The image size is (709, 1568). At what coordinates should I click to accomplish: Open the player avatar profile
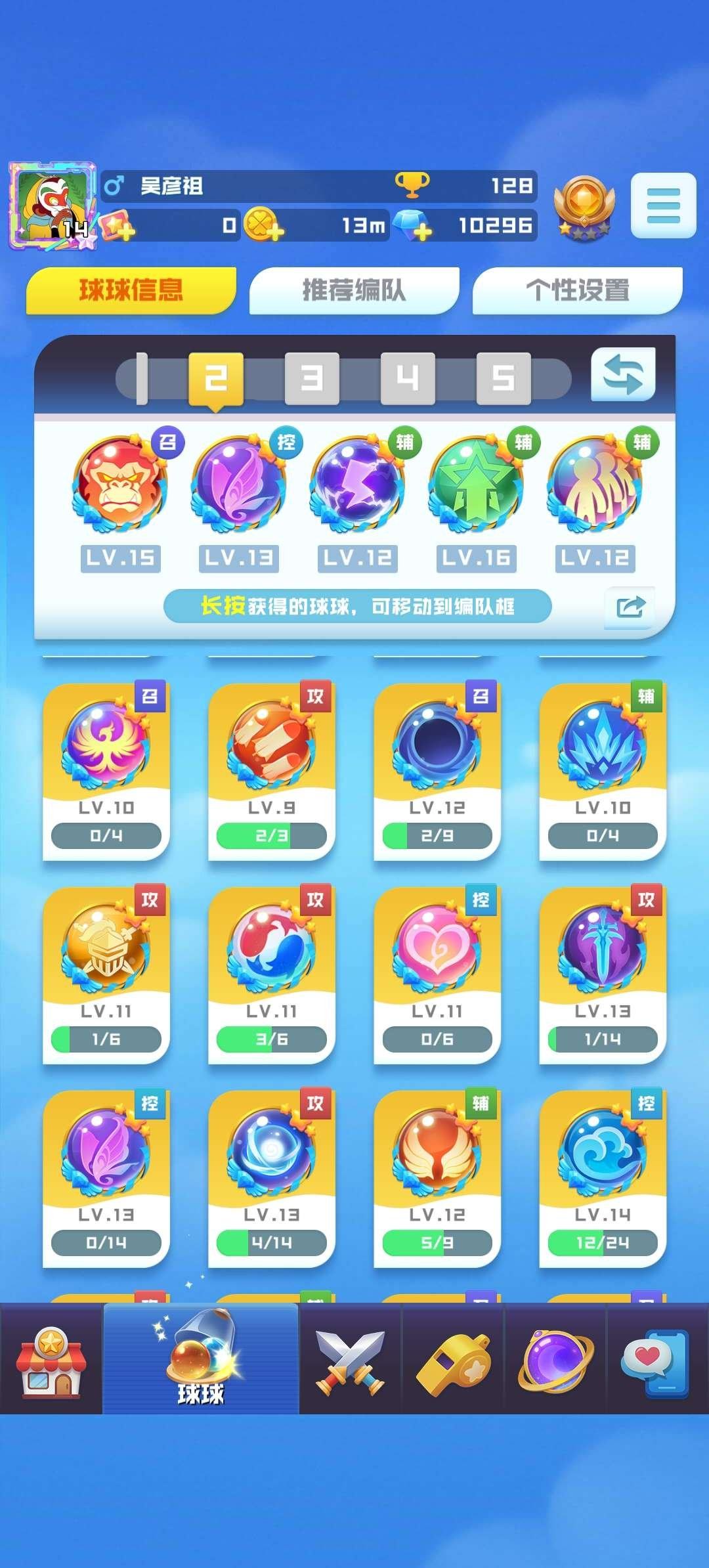(53, 206)
